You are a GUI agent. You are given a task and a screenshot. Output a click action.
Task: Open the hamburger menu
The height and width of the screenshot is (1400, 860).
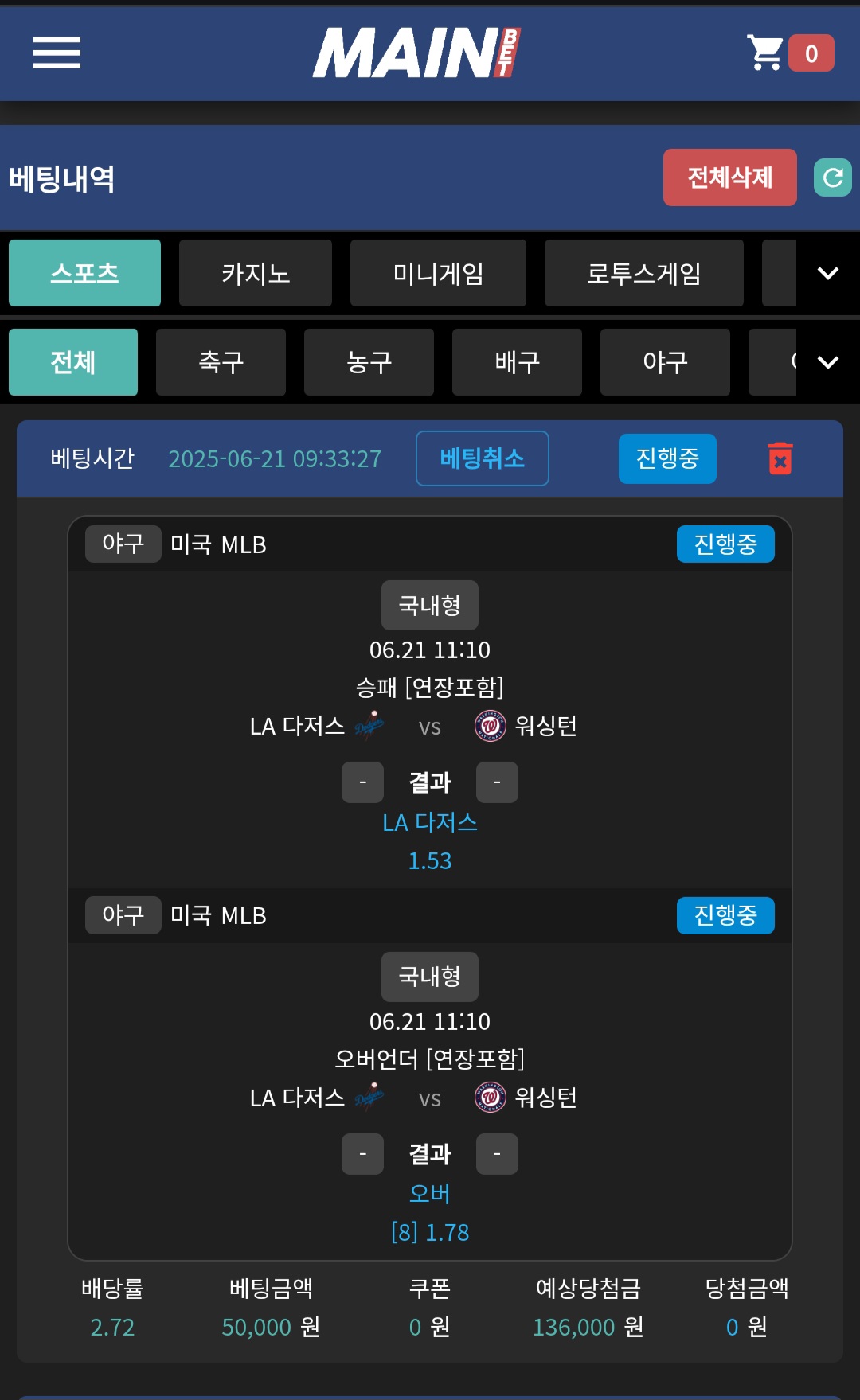coord(57,53)
